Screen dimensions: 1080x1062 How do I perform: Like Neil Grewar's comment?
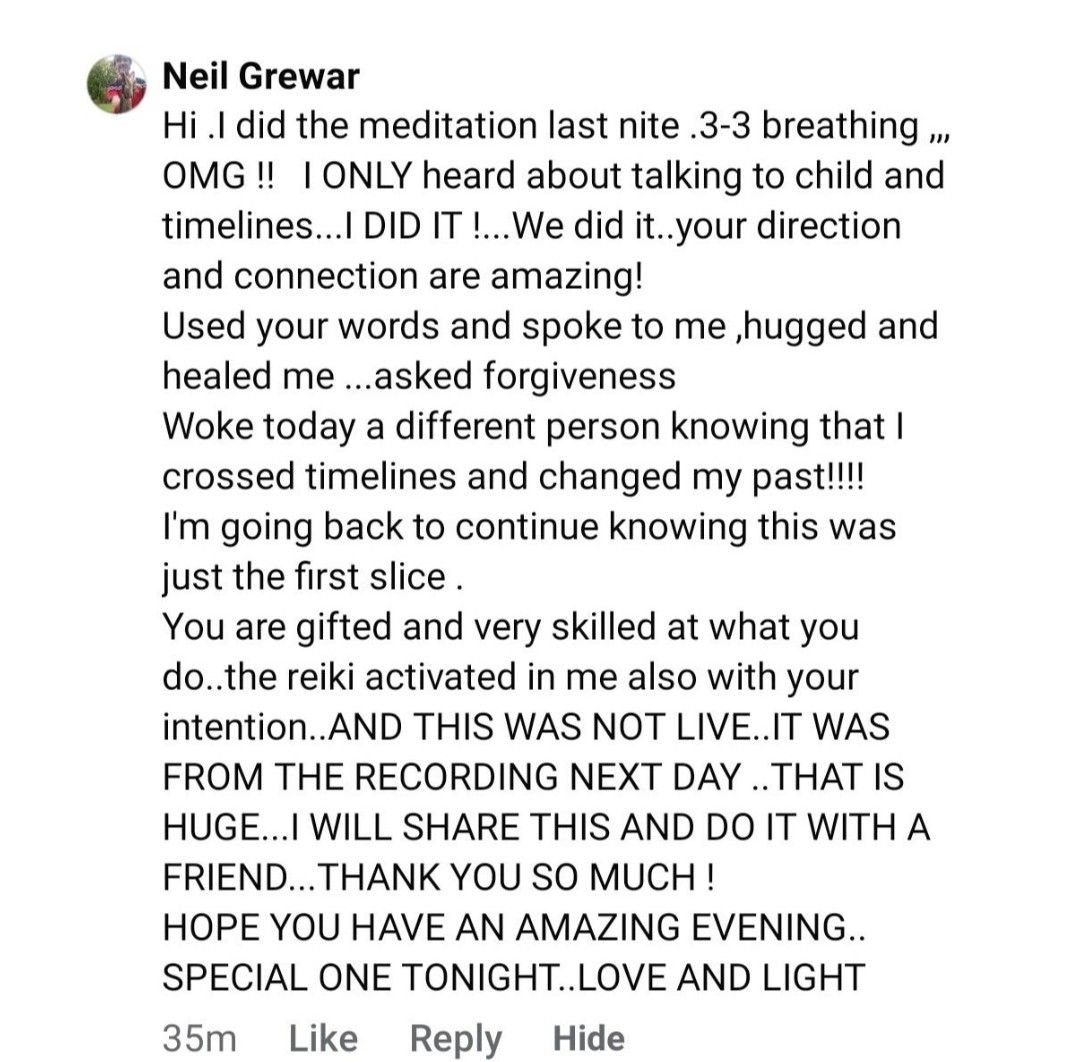pos(322,1038)
